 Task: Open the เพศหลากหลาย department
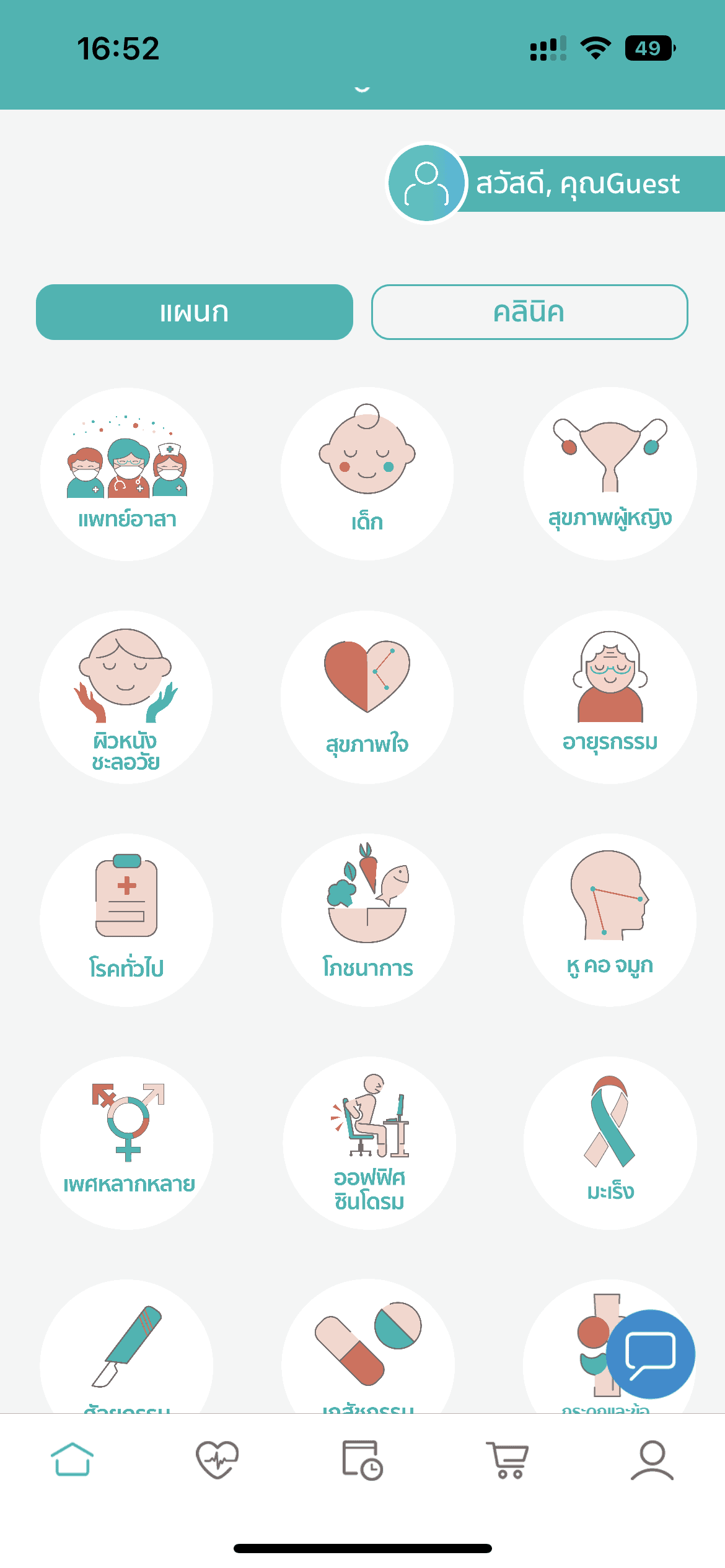(x=127, y=1143)
